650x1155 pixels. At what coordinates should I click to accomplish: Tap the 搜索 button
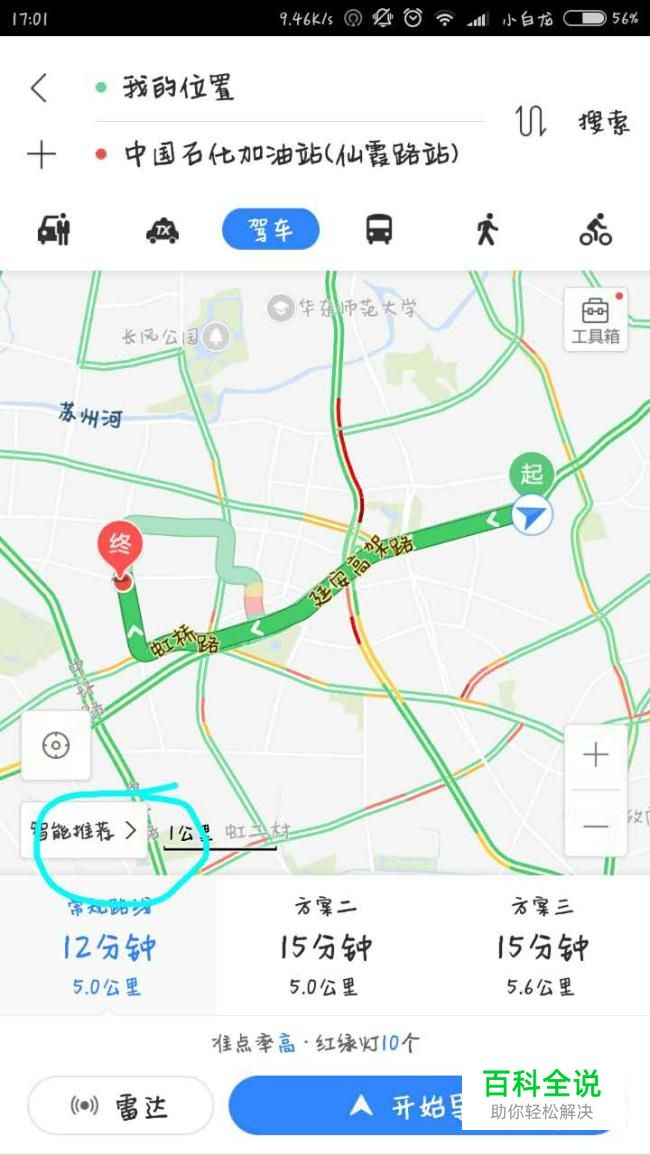pos(604,122)
